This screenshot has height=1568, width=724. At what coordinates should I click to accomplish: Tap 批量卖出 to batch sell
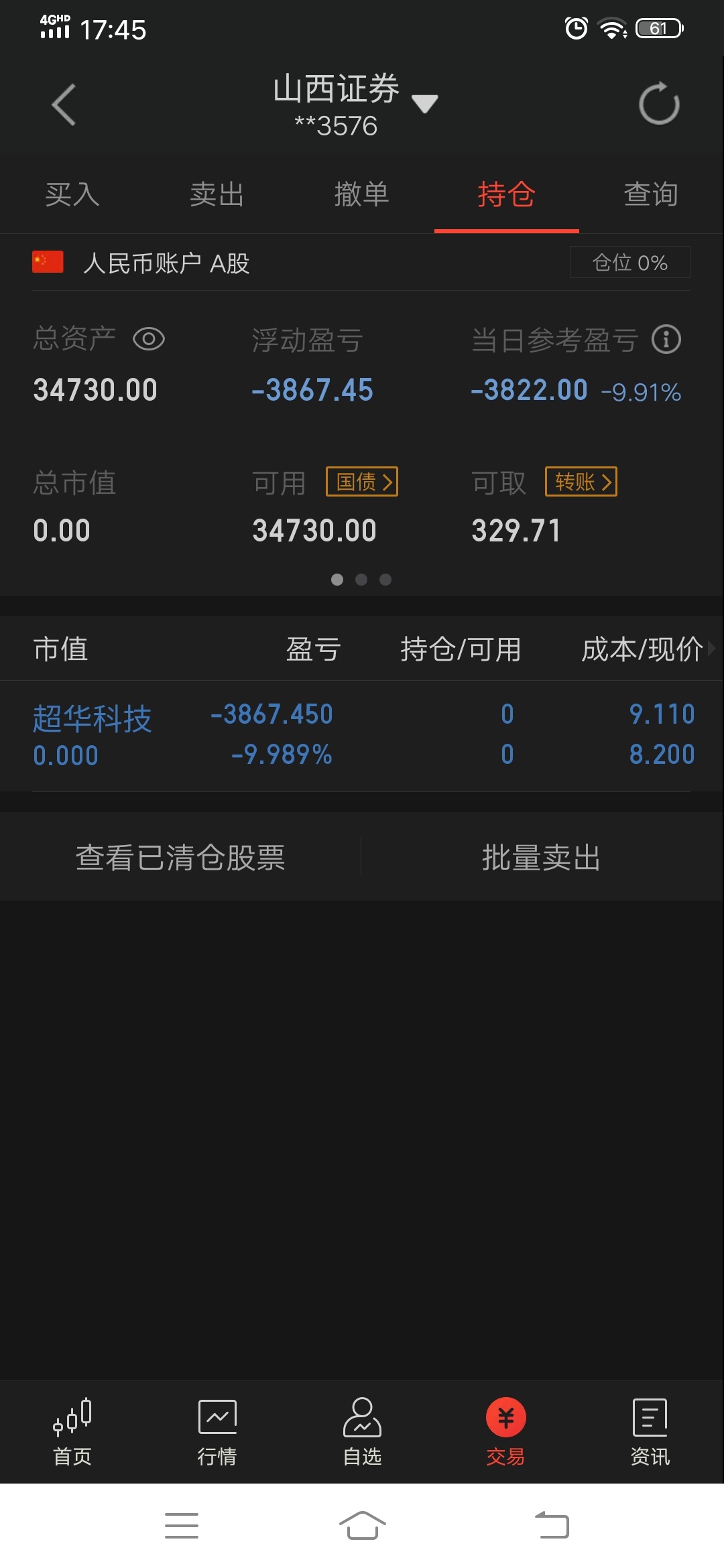pos(541,857)
